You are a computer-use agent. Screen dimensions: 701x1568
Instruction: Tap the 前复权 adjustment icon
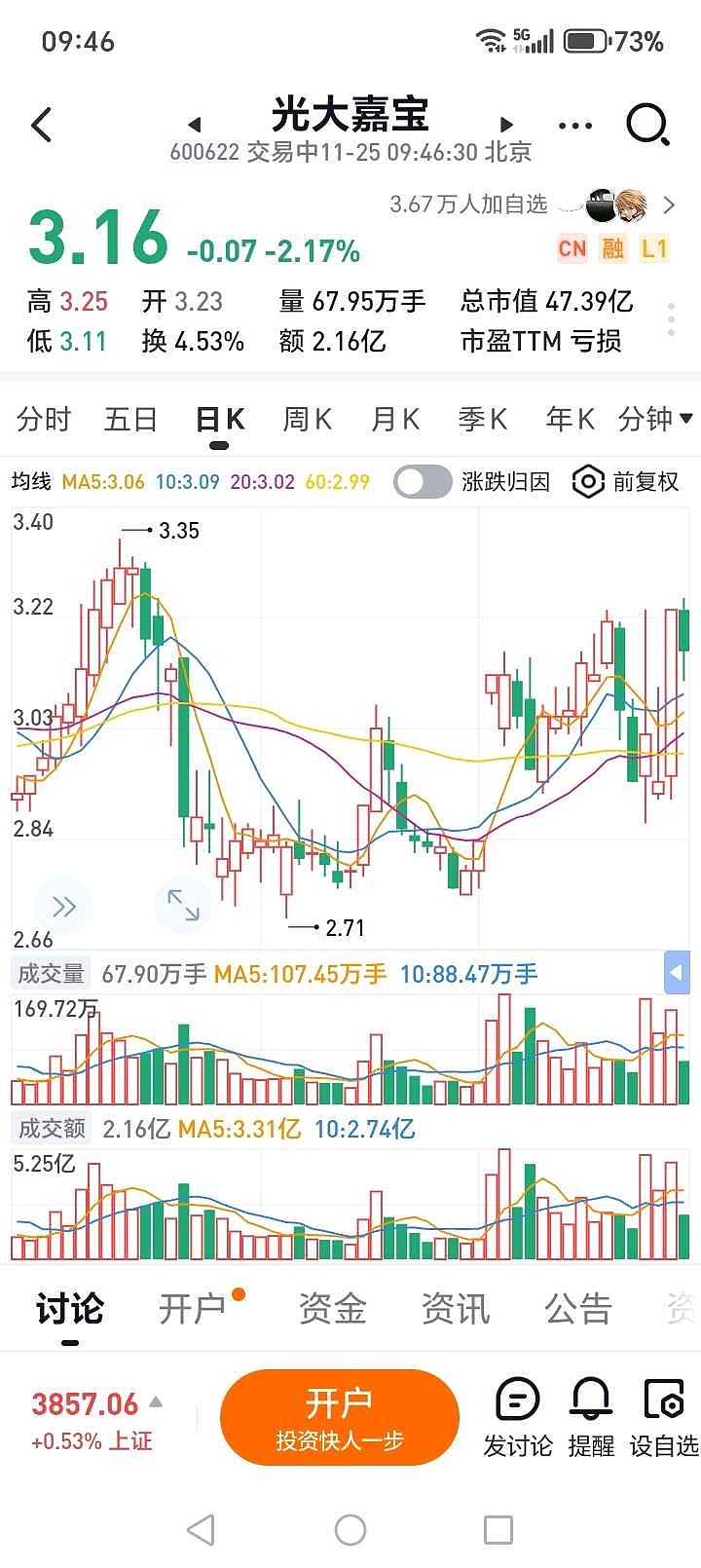click(587, 481)
